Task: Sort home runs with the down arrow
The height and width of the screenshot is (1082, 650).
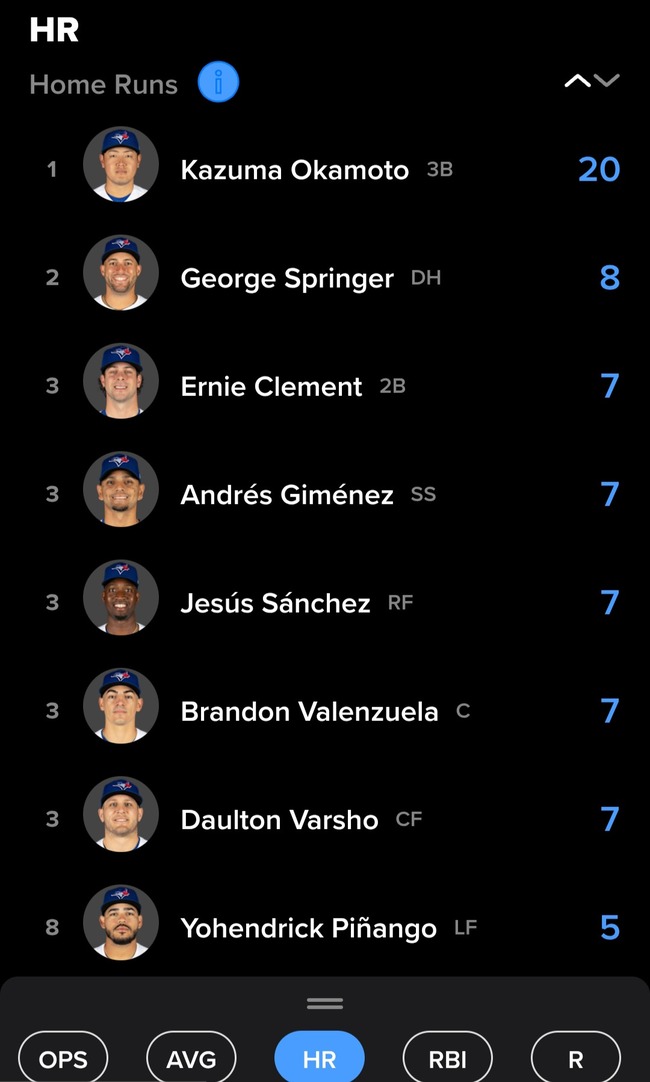Action: point(607,81)
